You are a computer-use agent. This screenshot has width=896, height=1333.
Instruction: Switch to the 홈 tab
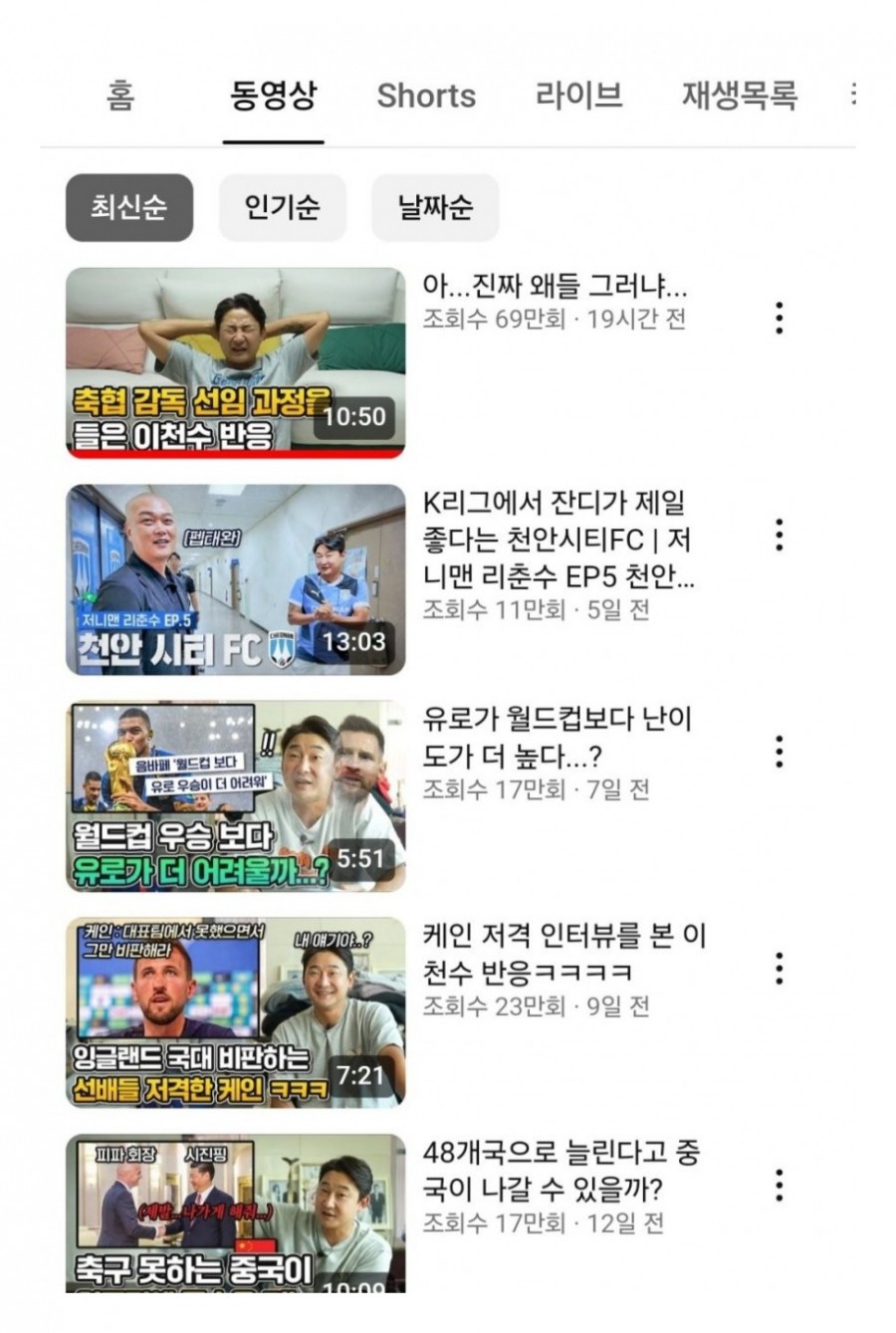[120, 96]
